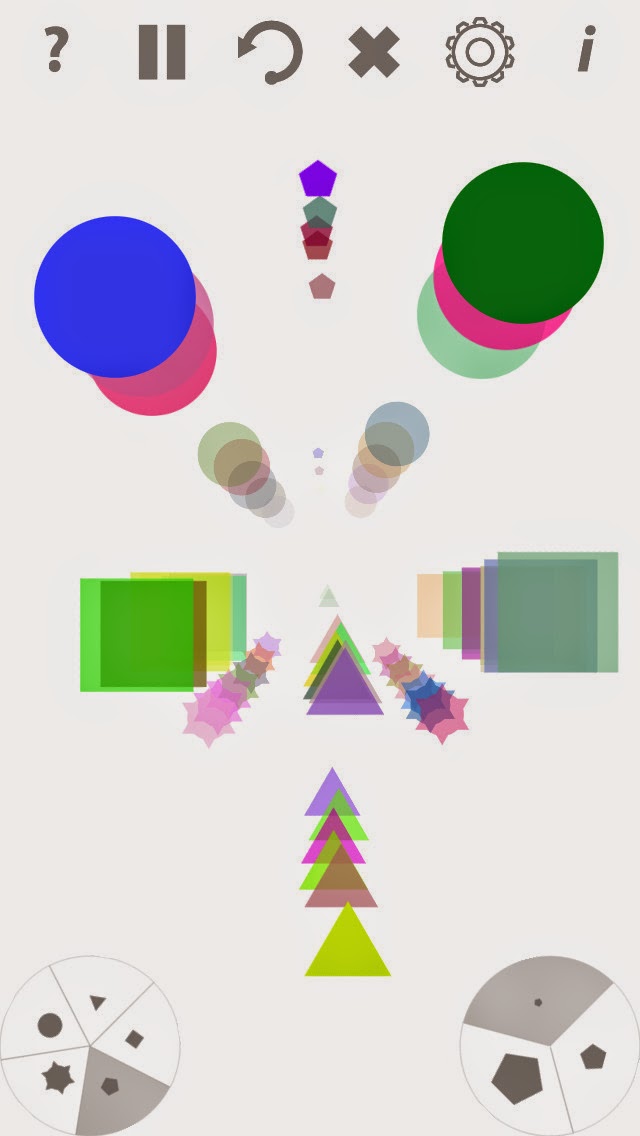Open the info icon
This screenshot has height=1136, width=640.
[586, 49]
